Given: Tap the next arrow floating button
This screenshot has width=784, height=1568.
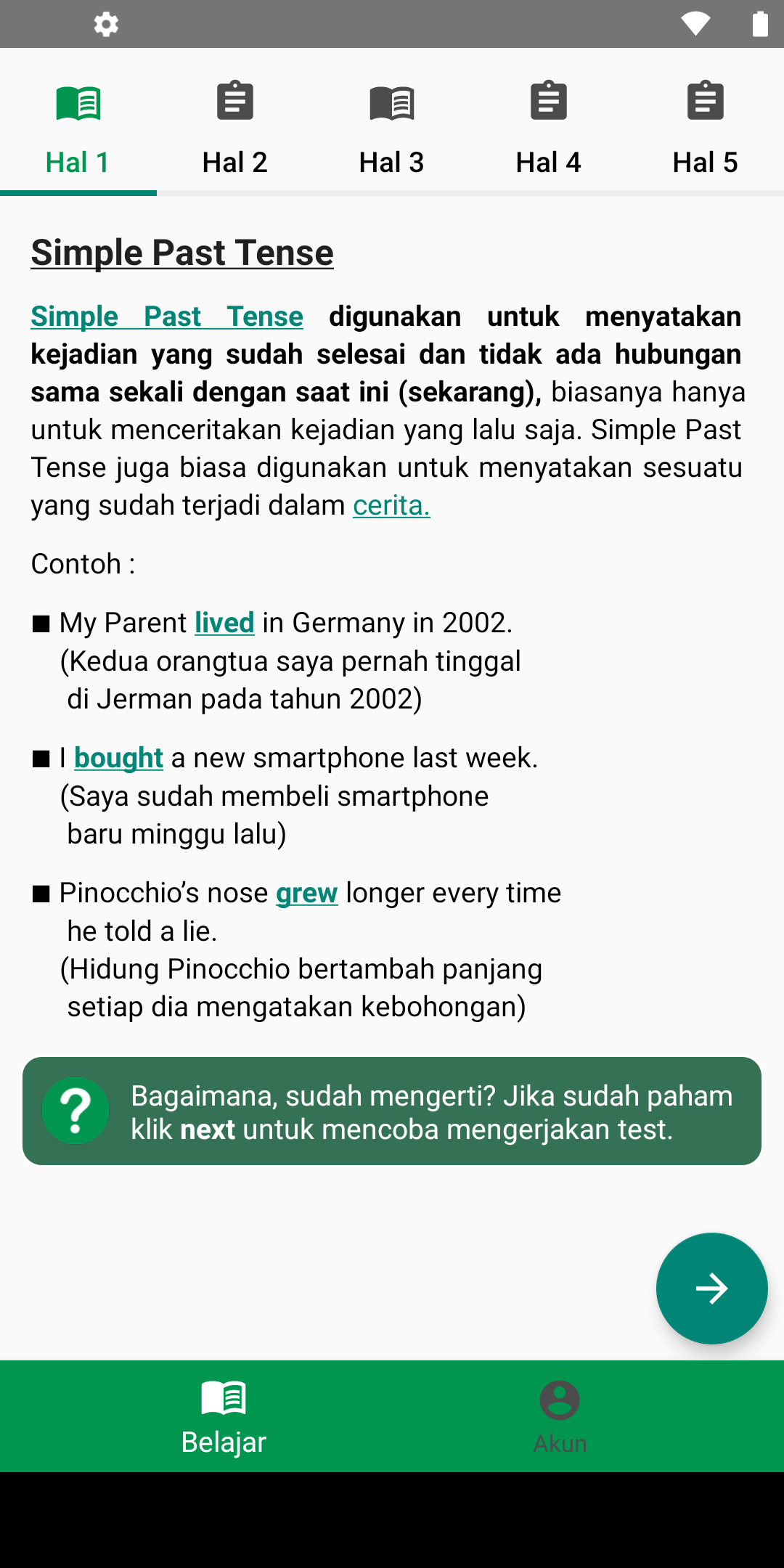Looking at the screenshot, I should pyautogui.click(x=711, y=1289).
